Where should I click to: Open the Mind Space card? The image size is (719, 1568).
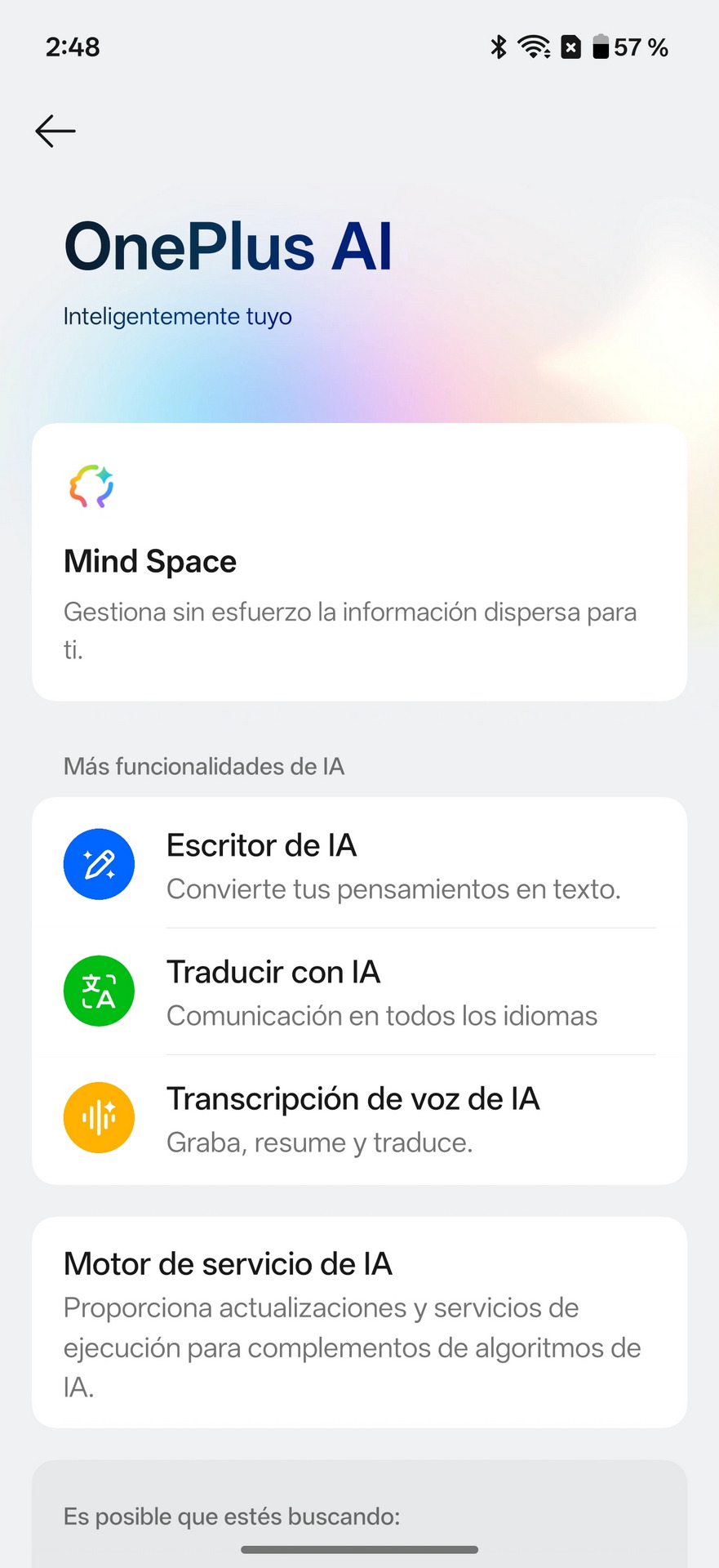[x=359, y=562]
